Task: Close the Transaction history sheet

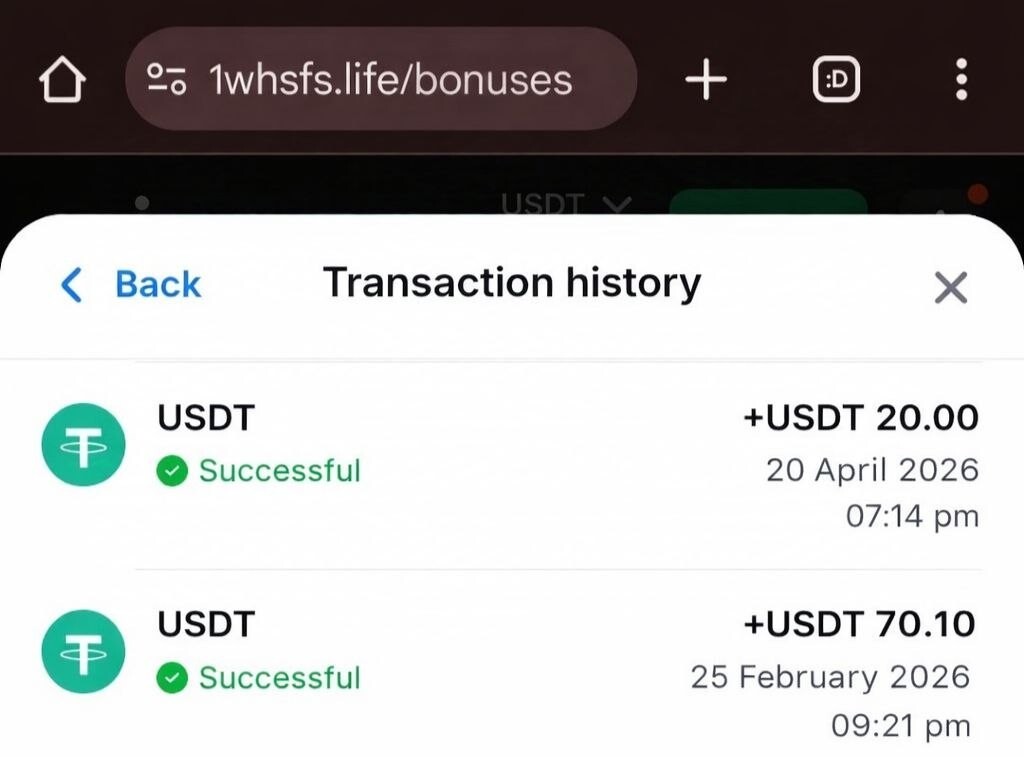Action: click(950, 288)
